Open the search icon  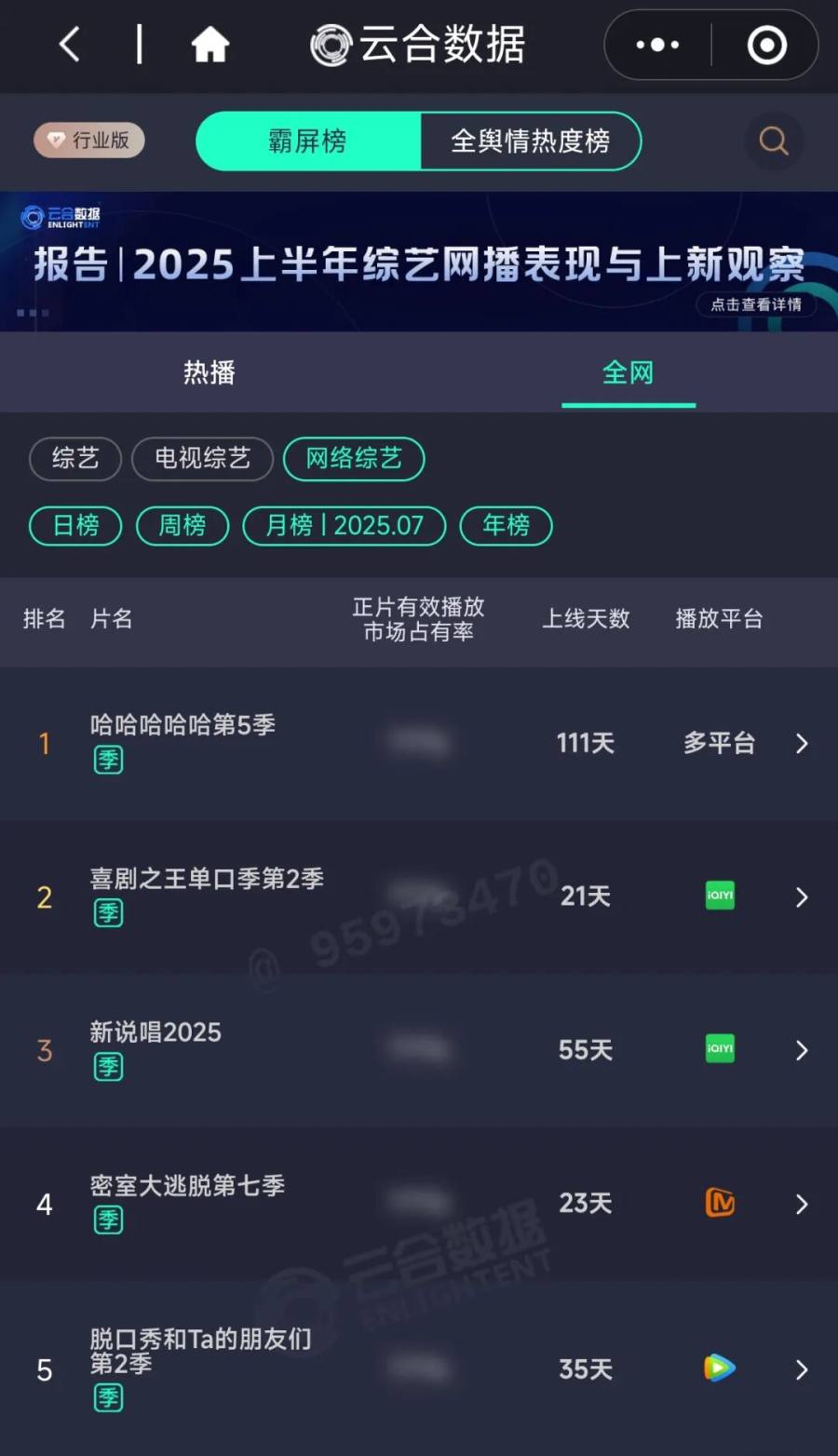click(773, 142)
